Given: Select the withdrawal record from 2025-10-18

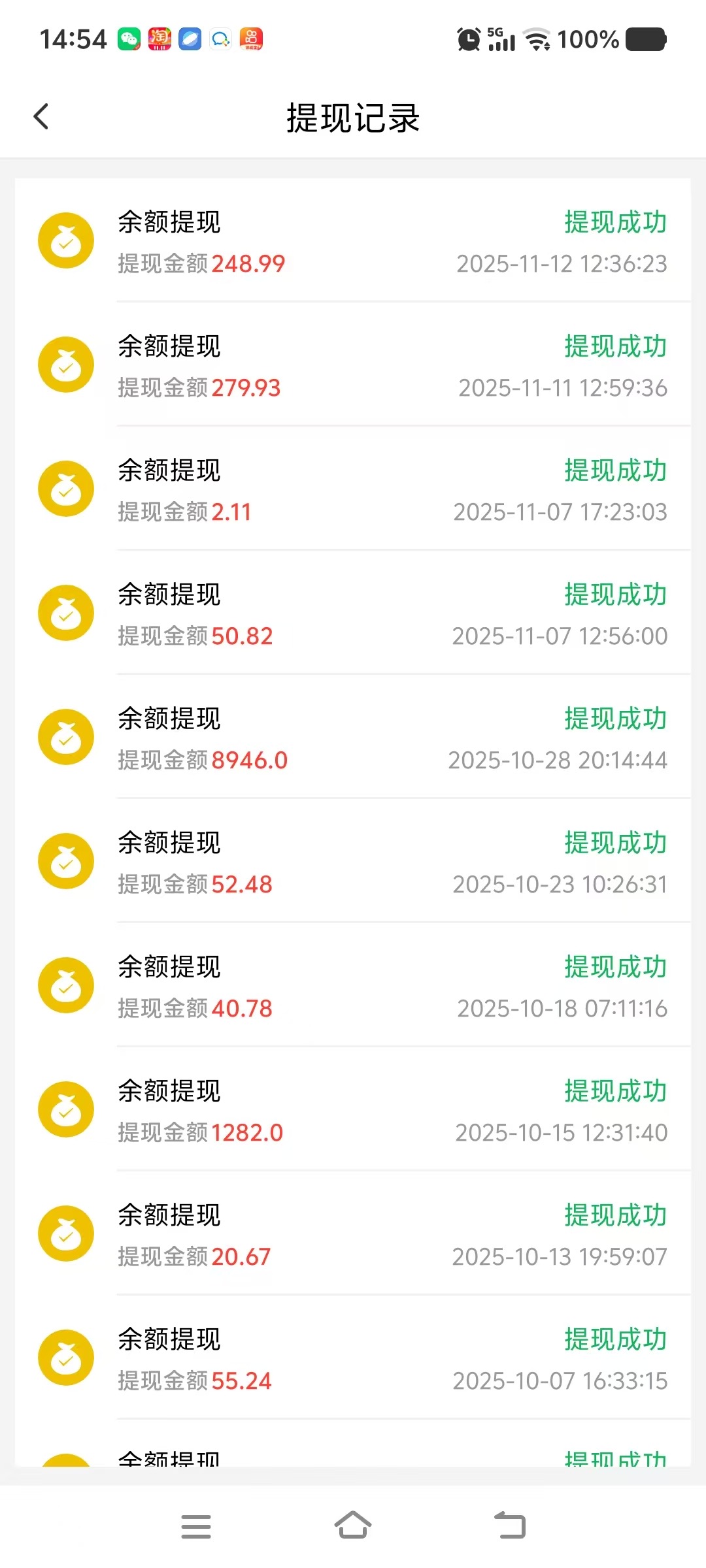Looking at the screenshot, I should click(x=353, y=985).
